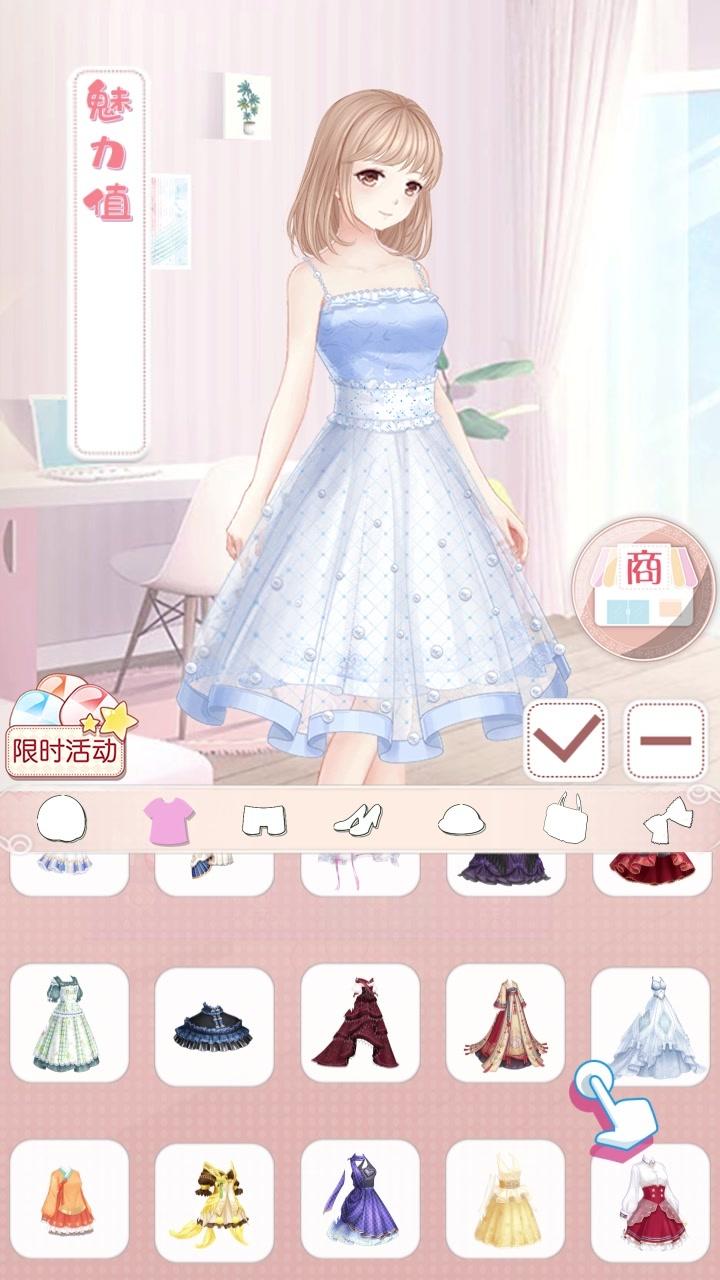Open the bow accessory category

point(665,818)
